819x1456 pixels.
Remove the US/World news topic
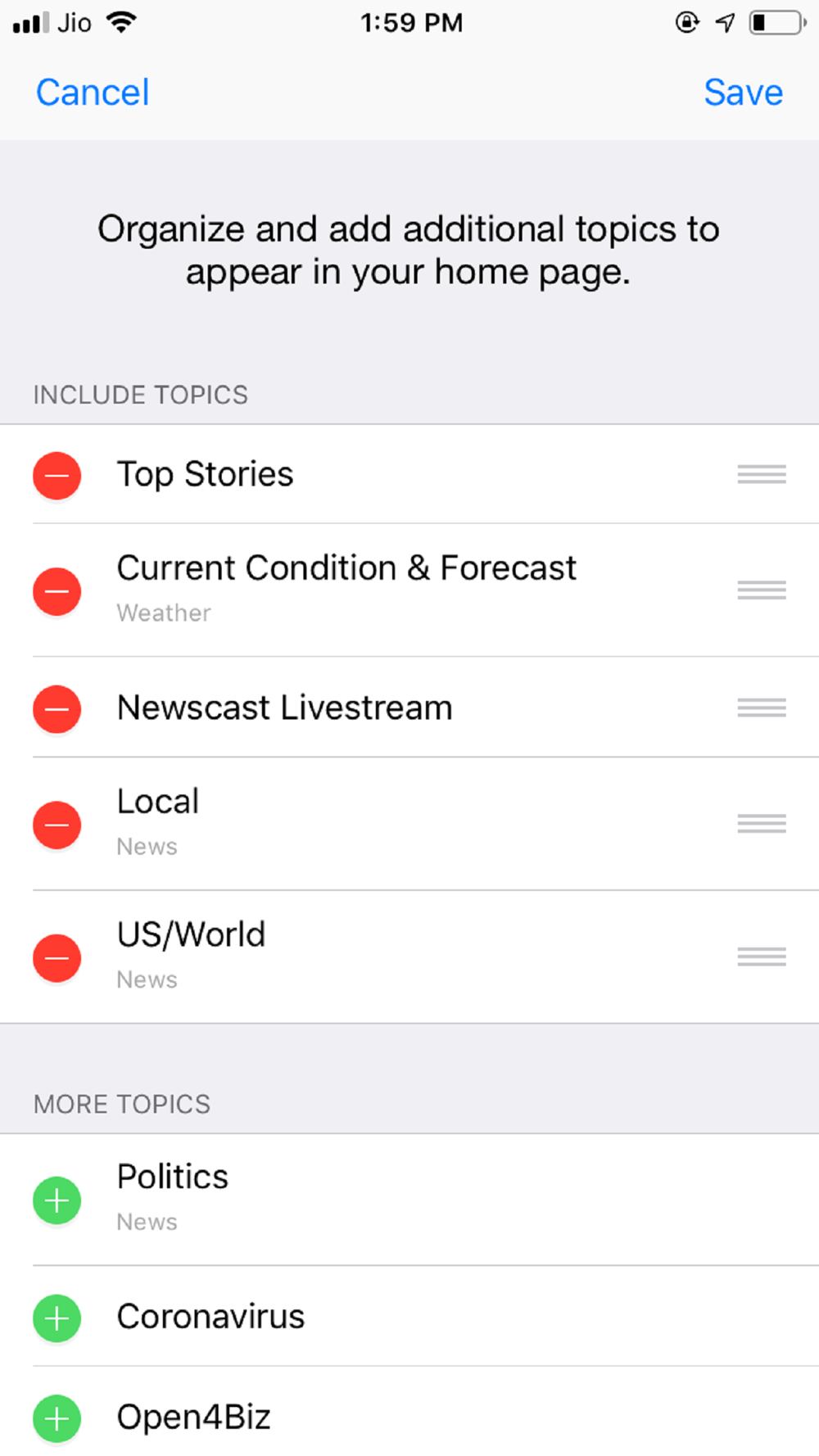tap(57, 957)
